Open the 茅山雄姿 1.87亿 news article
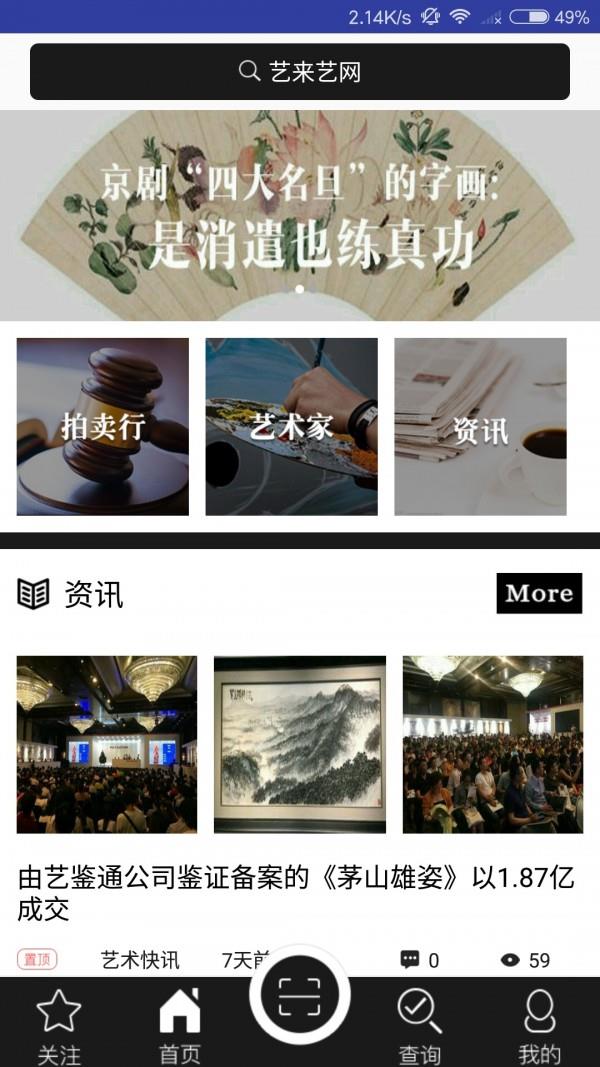 pyautogui.click(x=296, y=893)
